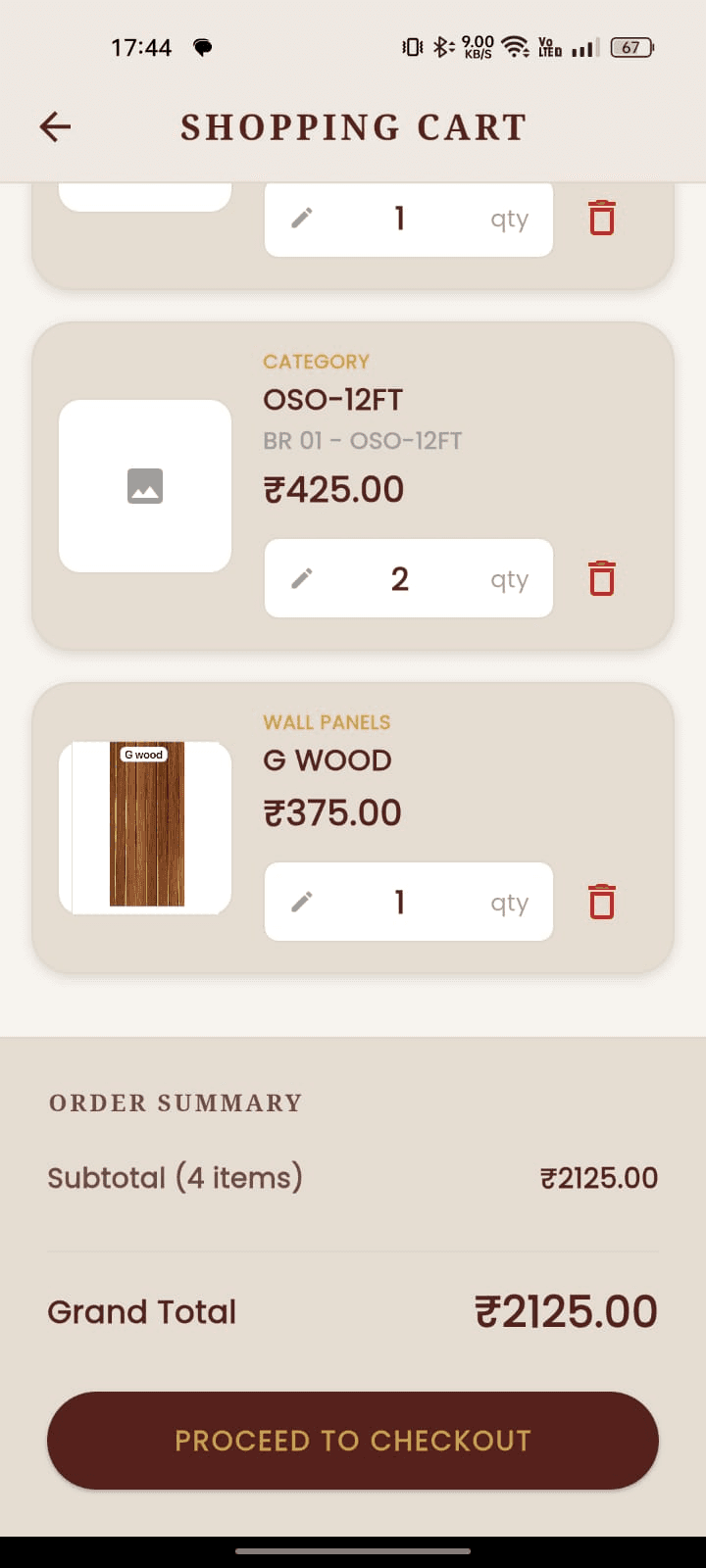Open G WOOD product image
Viewport: 706px width, 1568px height.
click(x=145, y=827)
